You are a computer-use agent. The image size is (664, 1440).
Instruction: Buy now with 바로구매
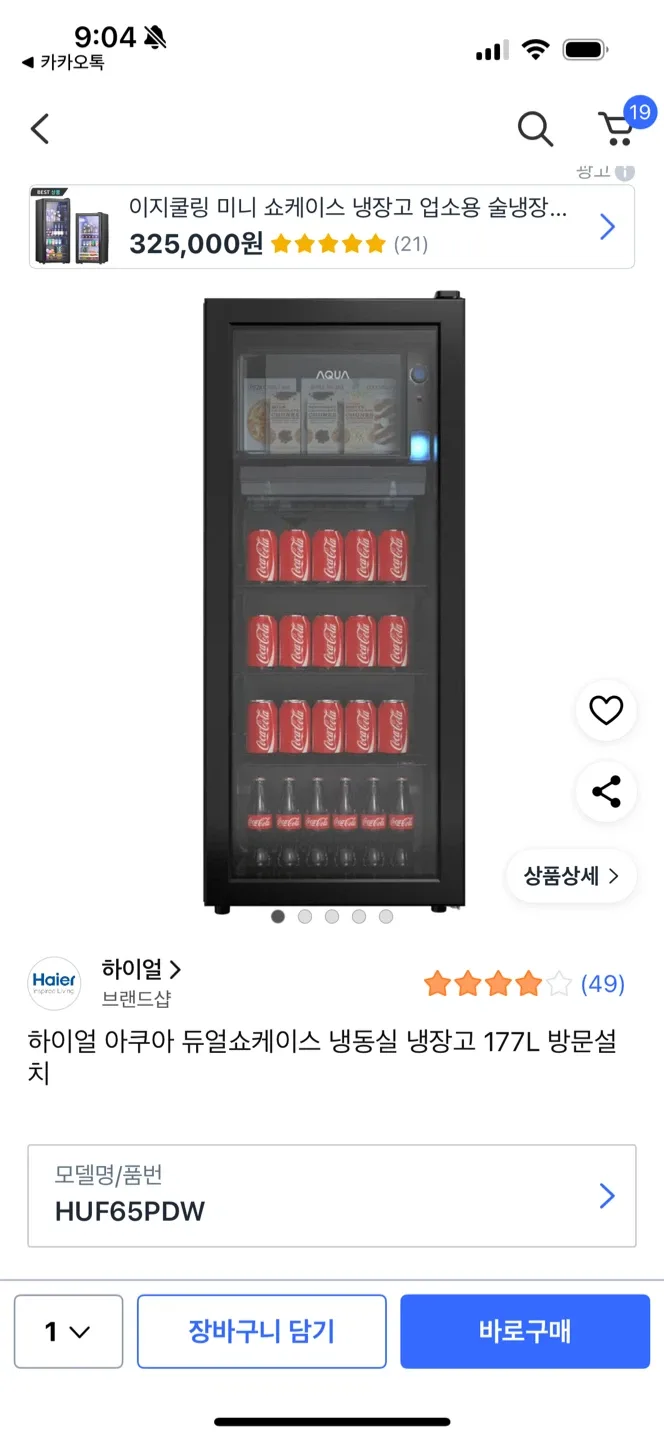click(525, 1331)
